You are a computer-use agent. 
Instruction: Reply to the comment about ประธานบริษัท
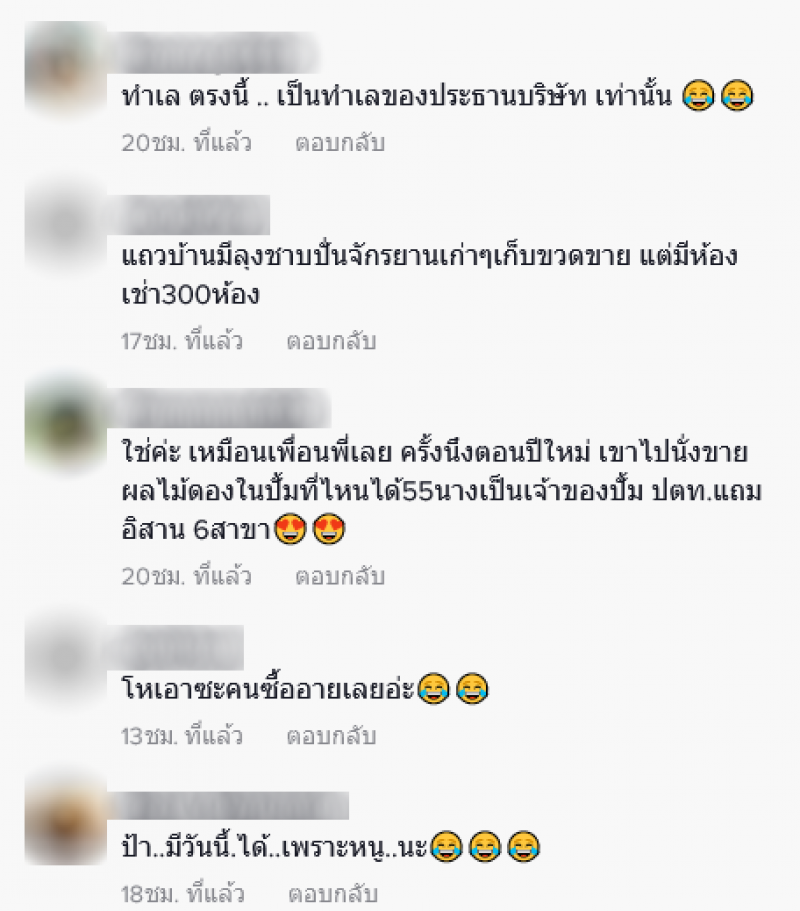(339, 143)
